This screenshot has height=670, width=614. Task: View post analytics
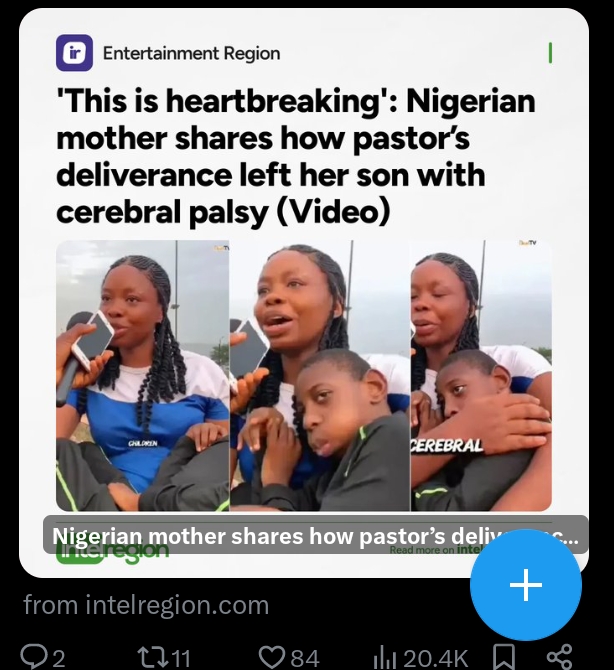(386, 656)
